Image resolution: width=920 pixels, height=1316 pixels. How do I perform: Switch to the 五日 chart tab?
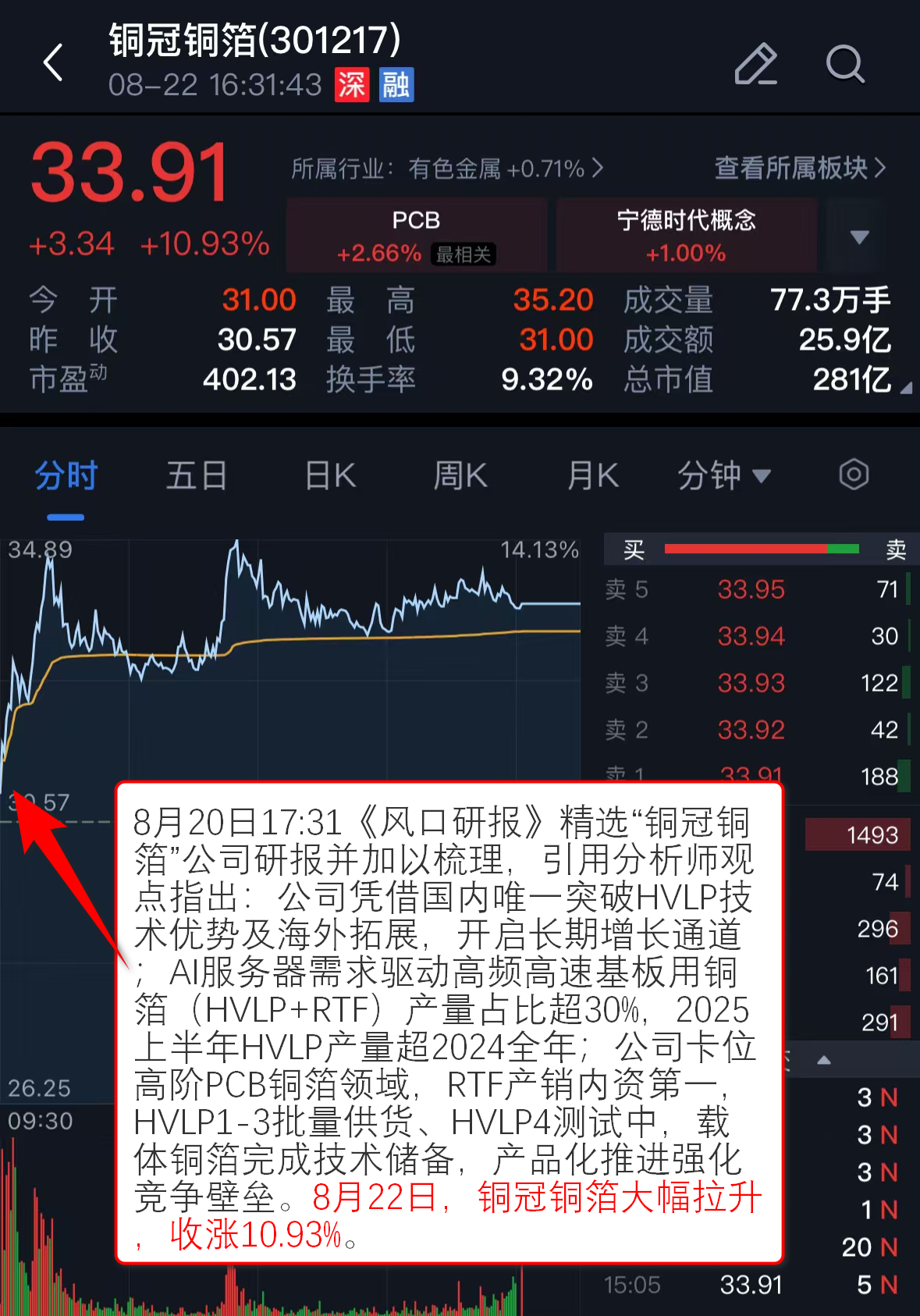(196, 476)
